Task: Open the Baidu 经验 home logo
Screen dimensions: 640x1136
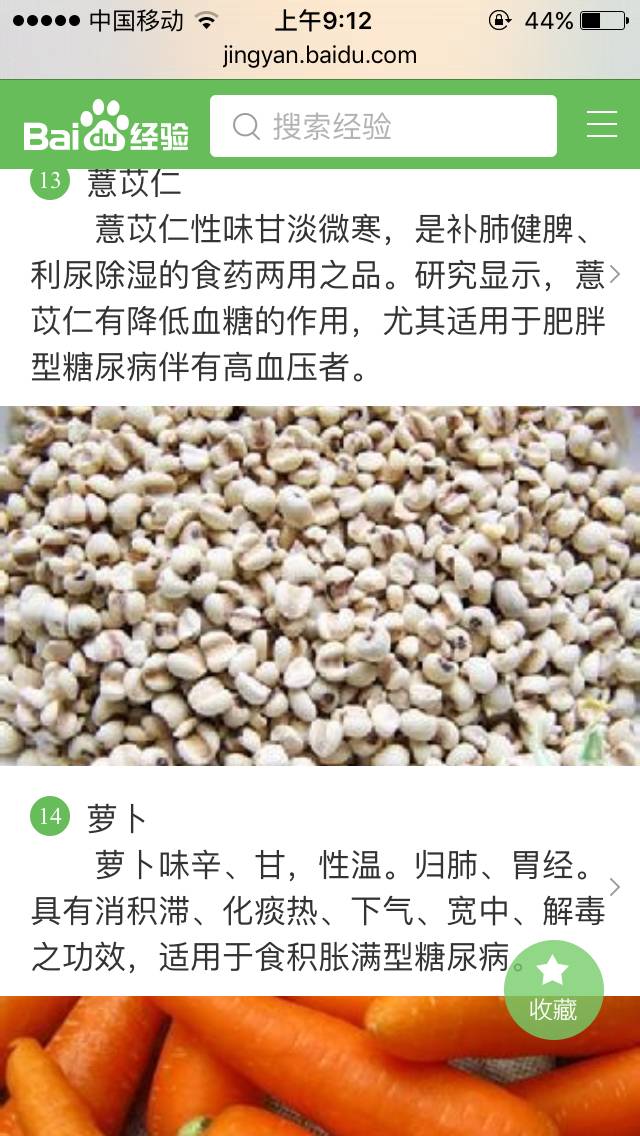Action: [106, 127]
